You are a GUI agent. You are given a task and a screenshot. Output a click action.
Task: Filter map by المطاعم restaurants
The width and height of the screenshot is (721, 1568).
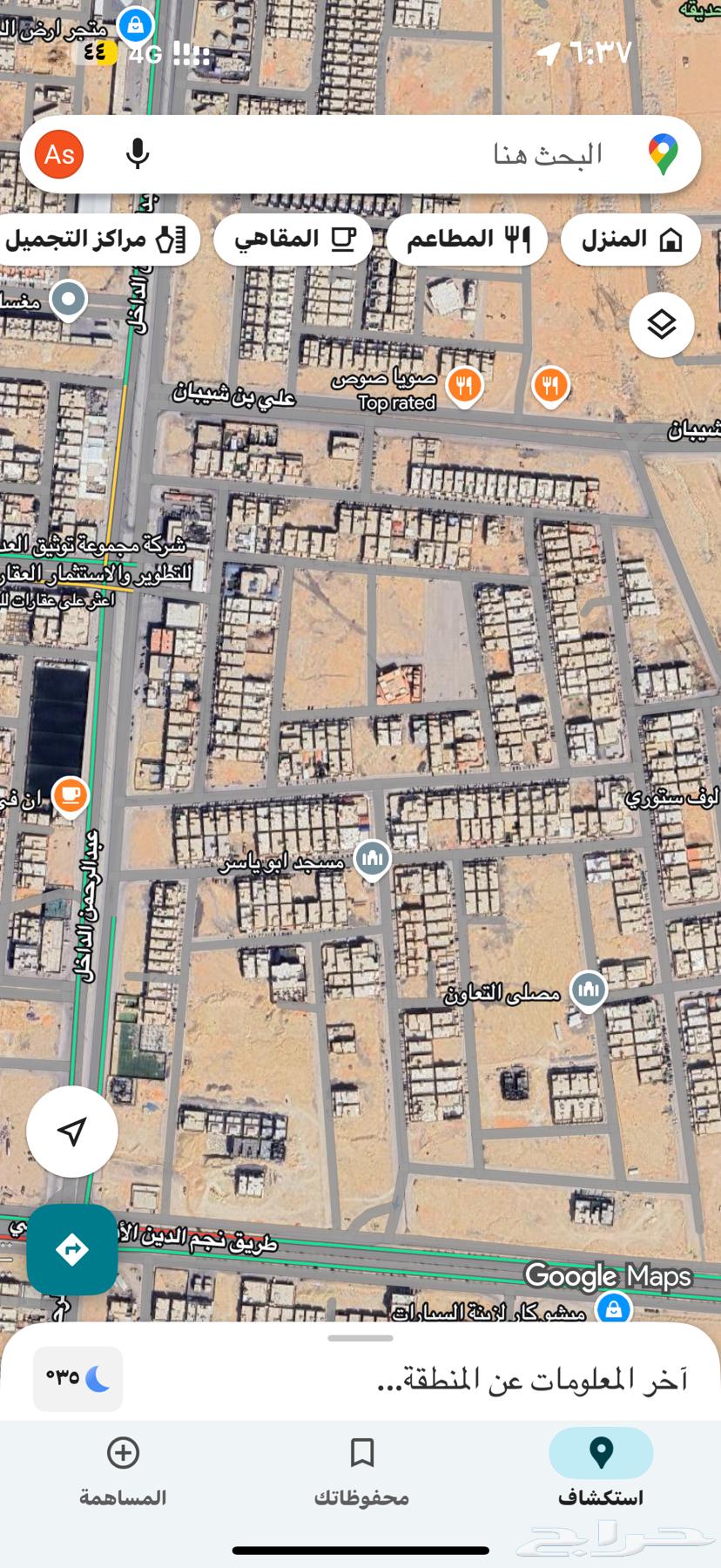click(x=467, y=240)
